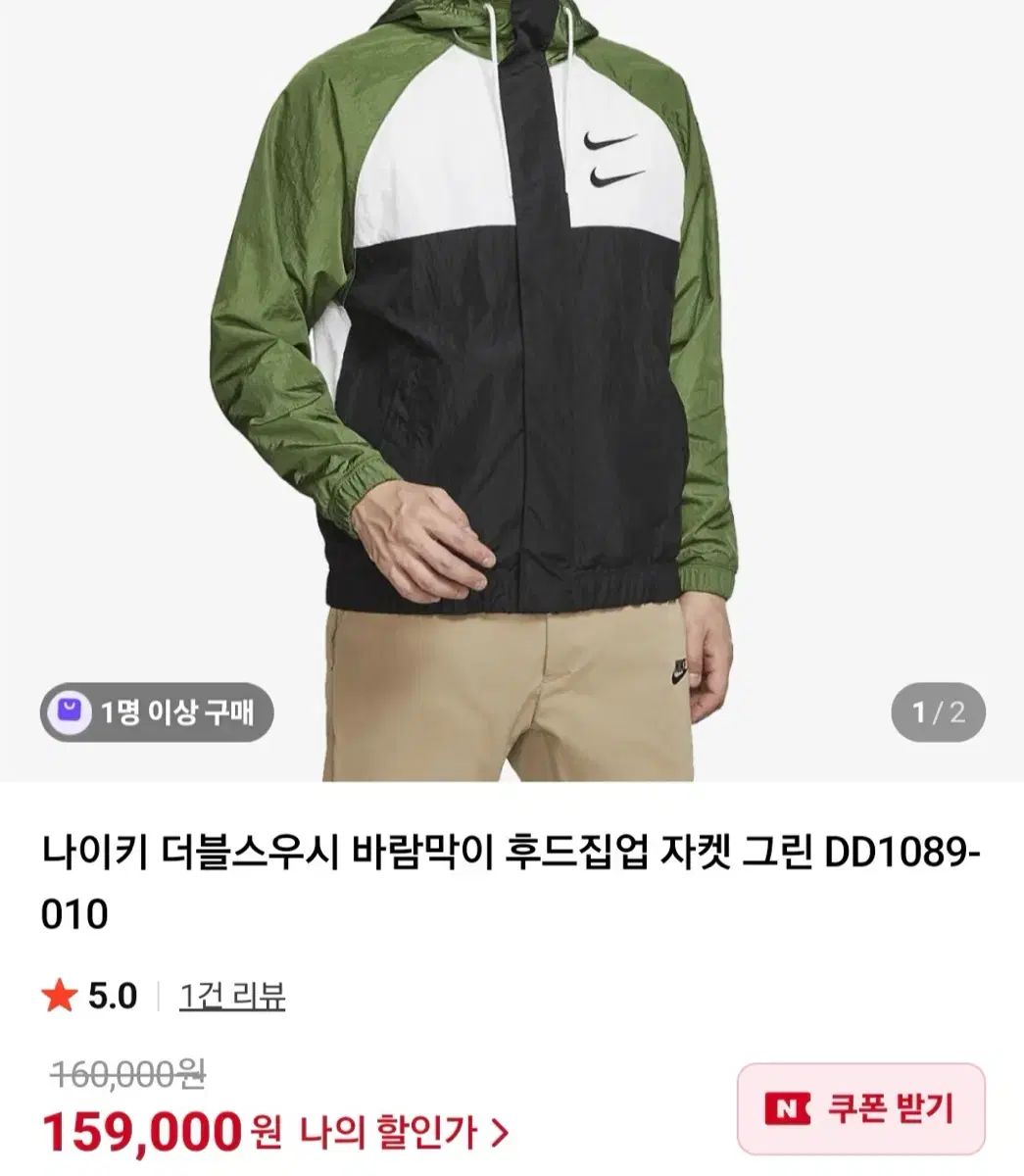Expand 나의 할인가 discount details

point(404,1134)
